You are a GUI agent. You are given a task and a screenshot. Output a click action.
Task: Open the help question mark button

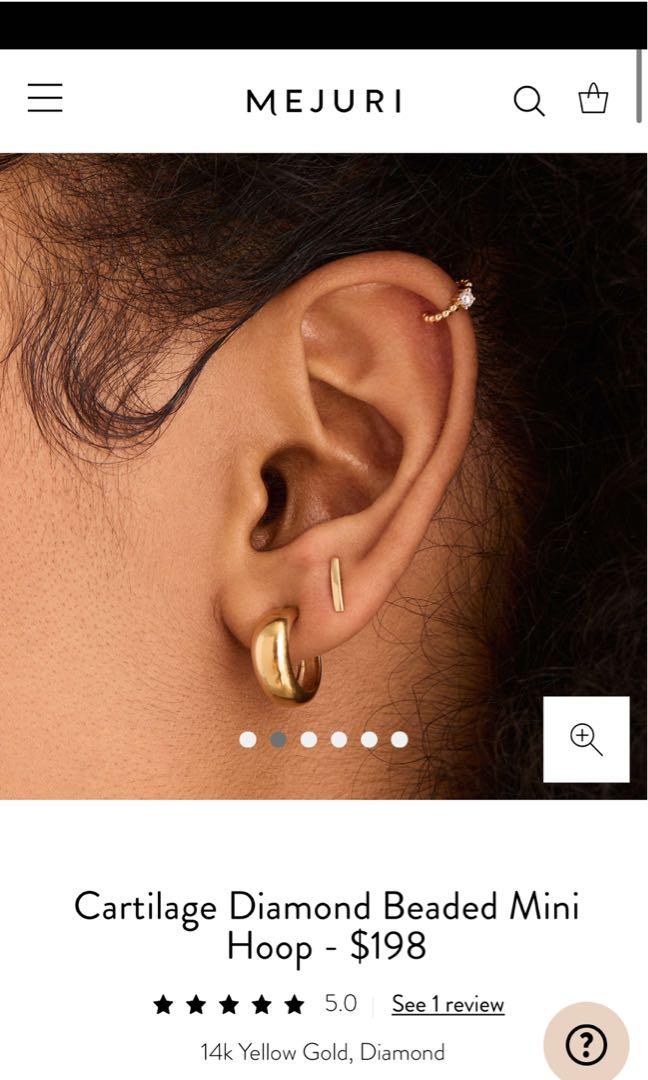tap(586, 1045)
